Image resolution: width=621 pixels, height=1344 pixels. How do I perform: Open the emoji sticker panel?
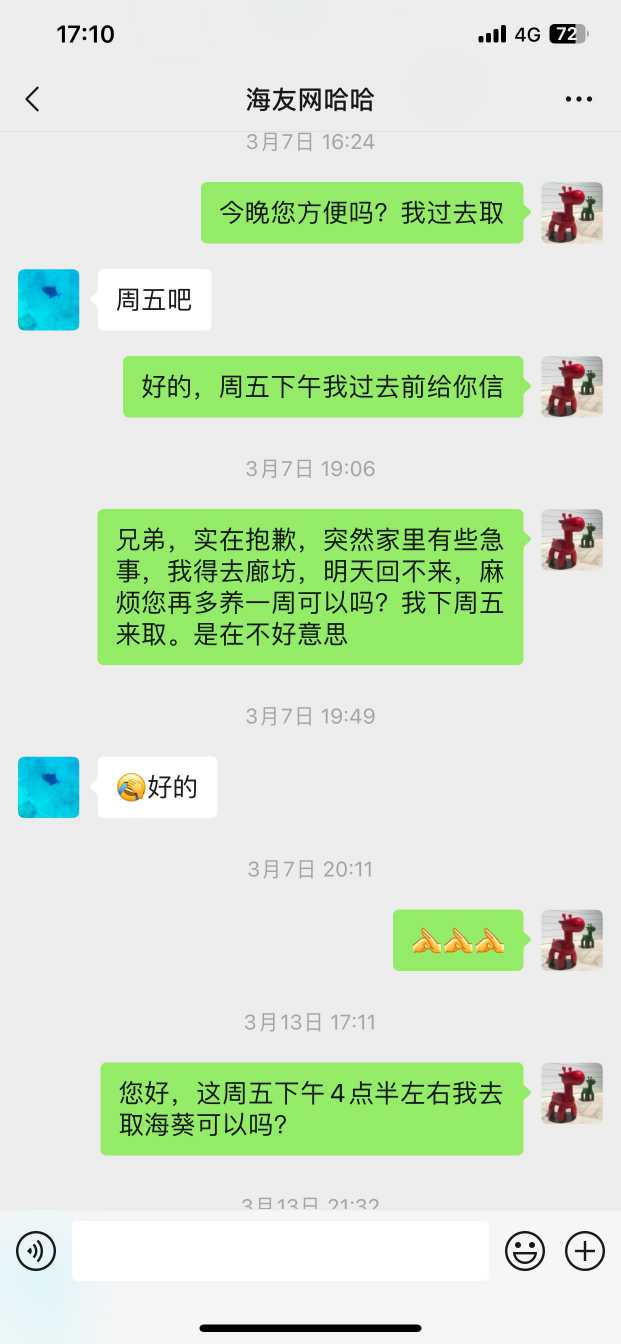point(525,1251)
